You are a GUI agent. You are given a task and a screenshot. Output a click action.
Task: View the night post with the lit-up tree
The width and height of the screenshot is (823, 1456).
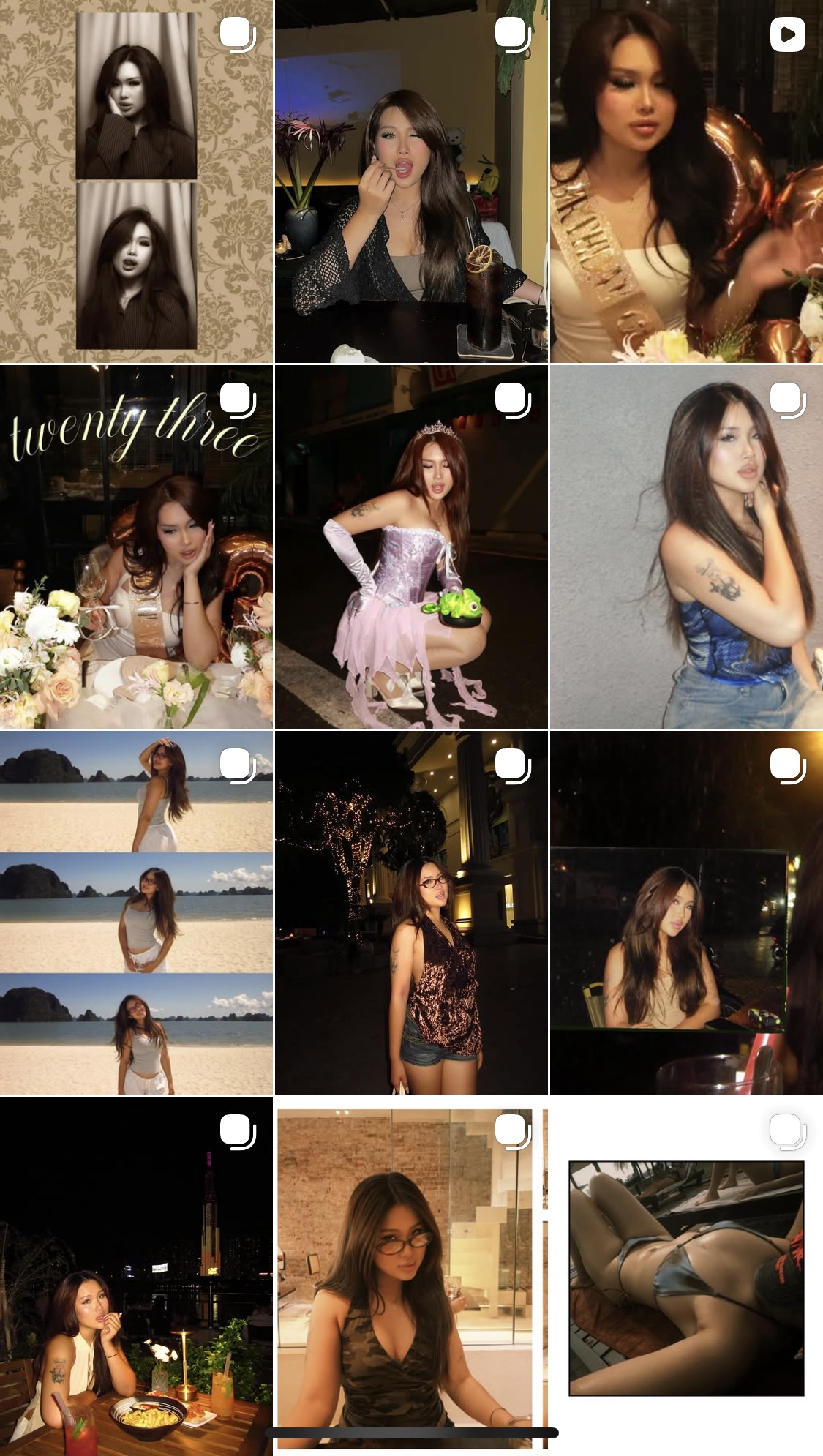(411, 912)
